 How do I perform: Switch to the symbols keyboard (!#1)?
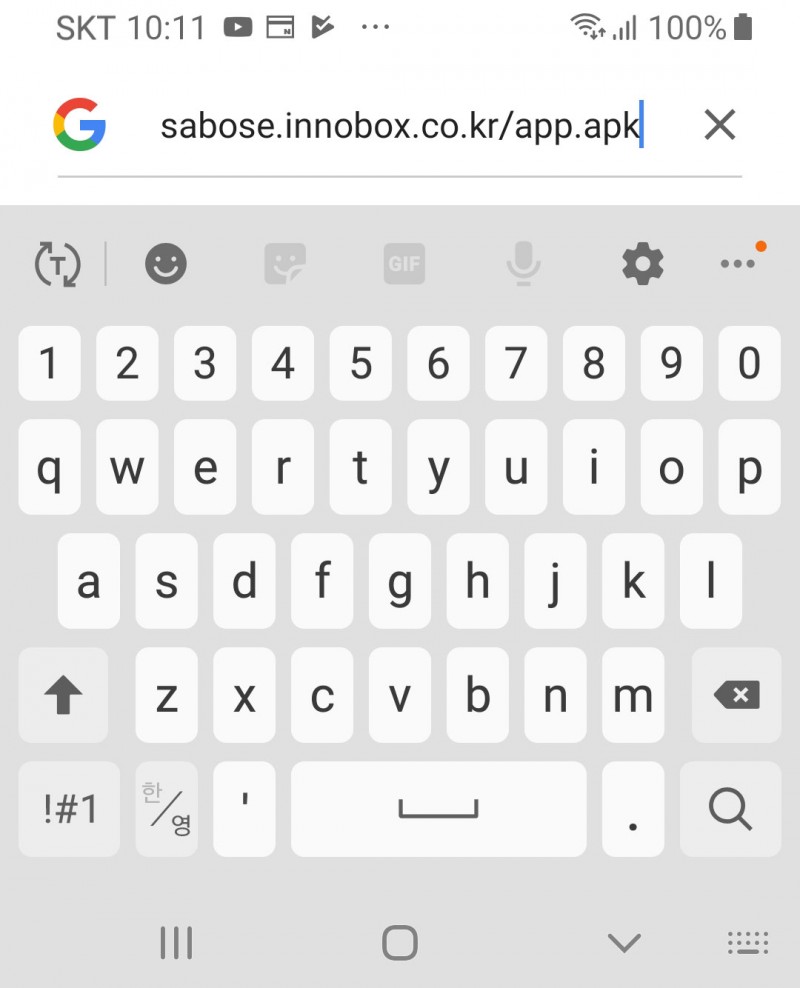pos(70,809)
